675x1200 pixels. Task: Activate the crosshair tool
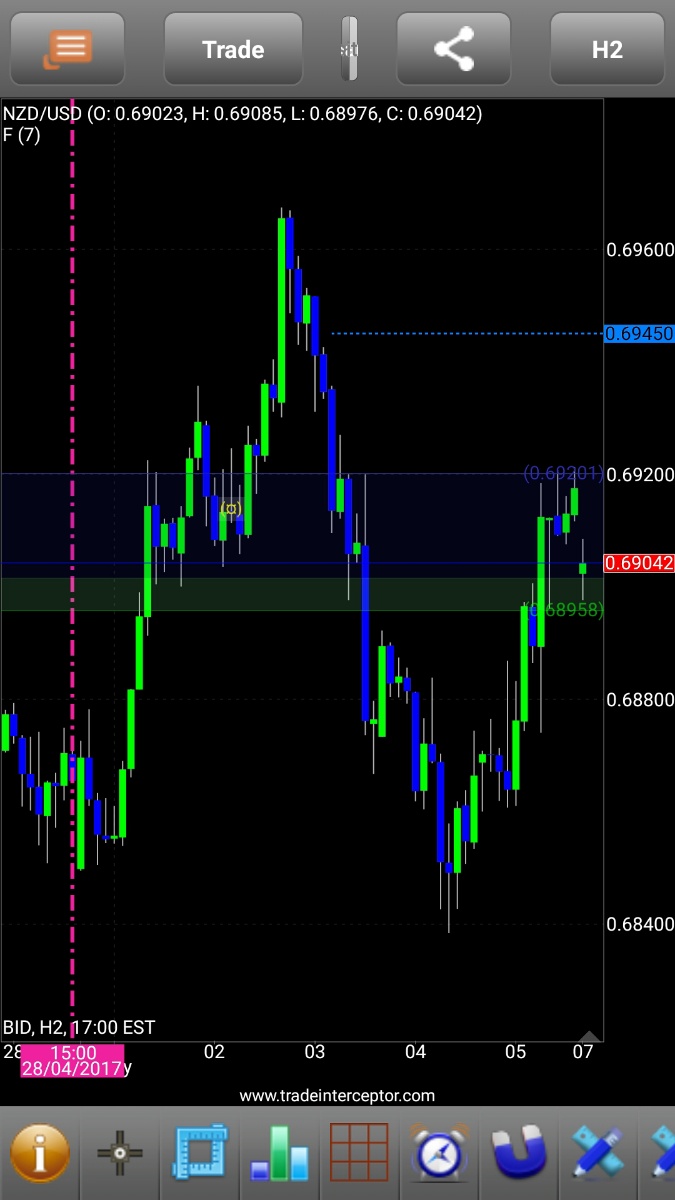[x=120, y=1153]
